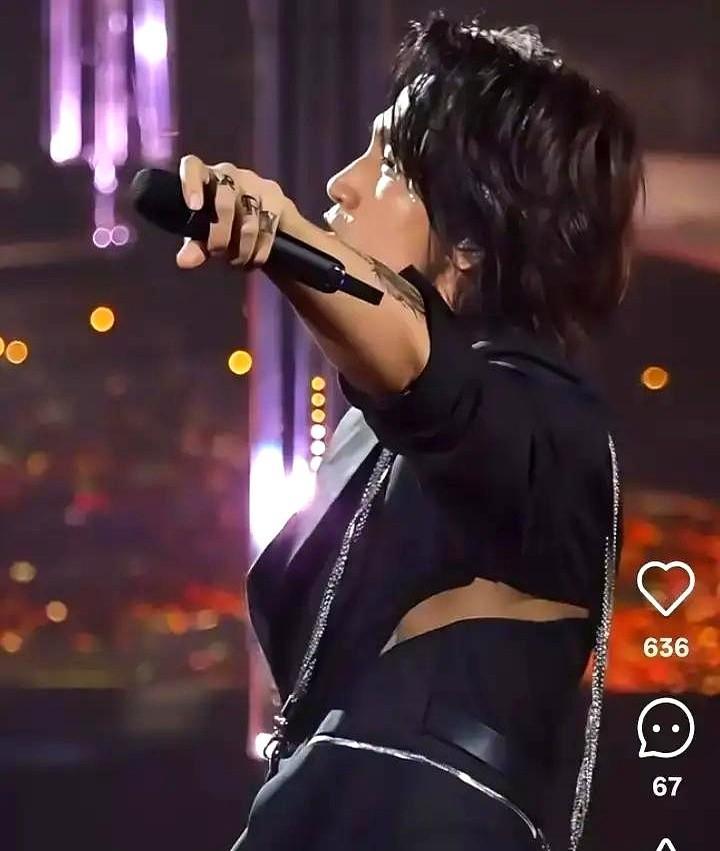Open the comments on this video
Image resolution: width=720 pixels, height=851 pixels.
point(666,728)
